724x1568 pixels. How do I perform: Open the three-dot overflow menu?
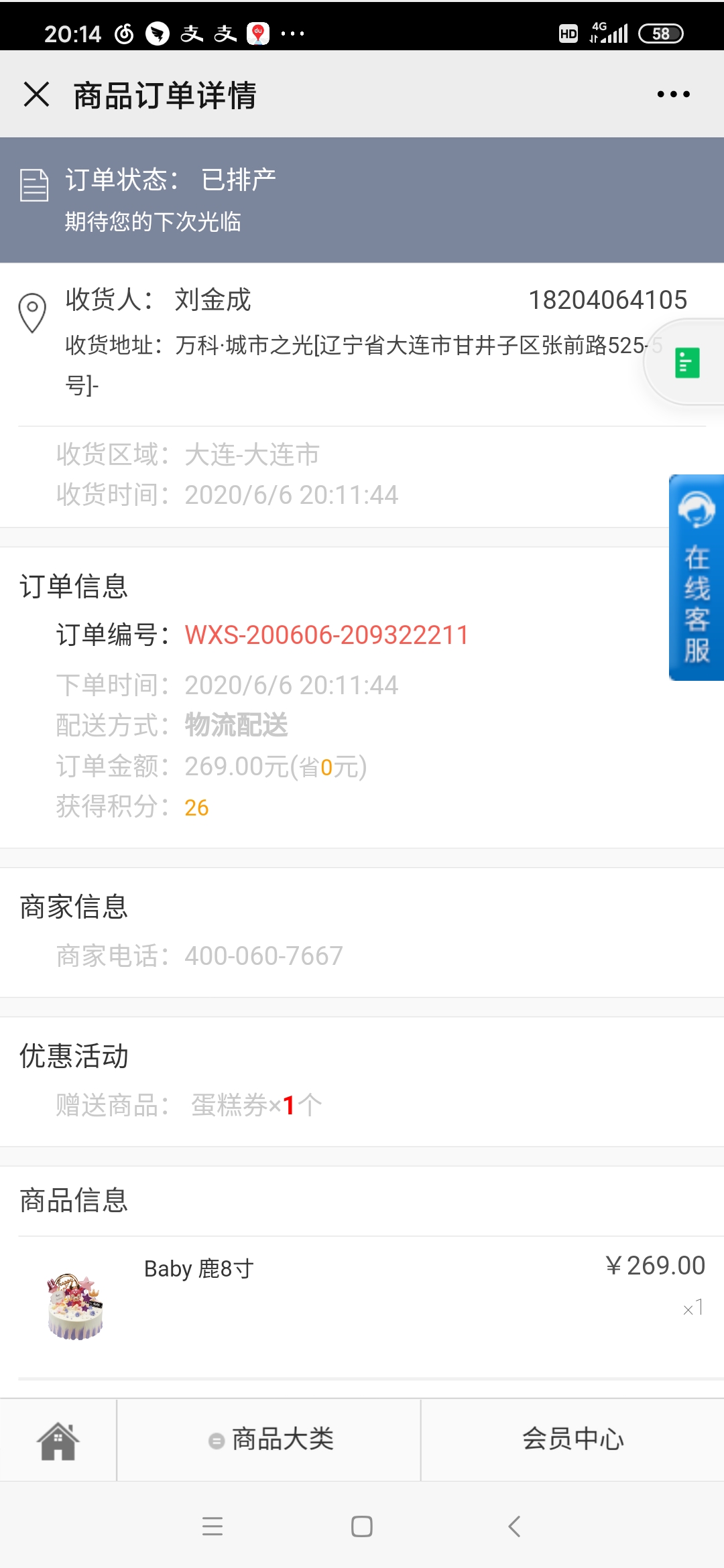673,94
